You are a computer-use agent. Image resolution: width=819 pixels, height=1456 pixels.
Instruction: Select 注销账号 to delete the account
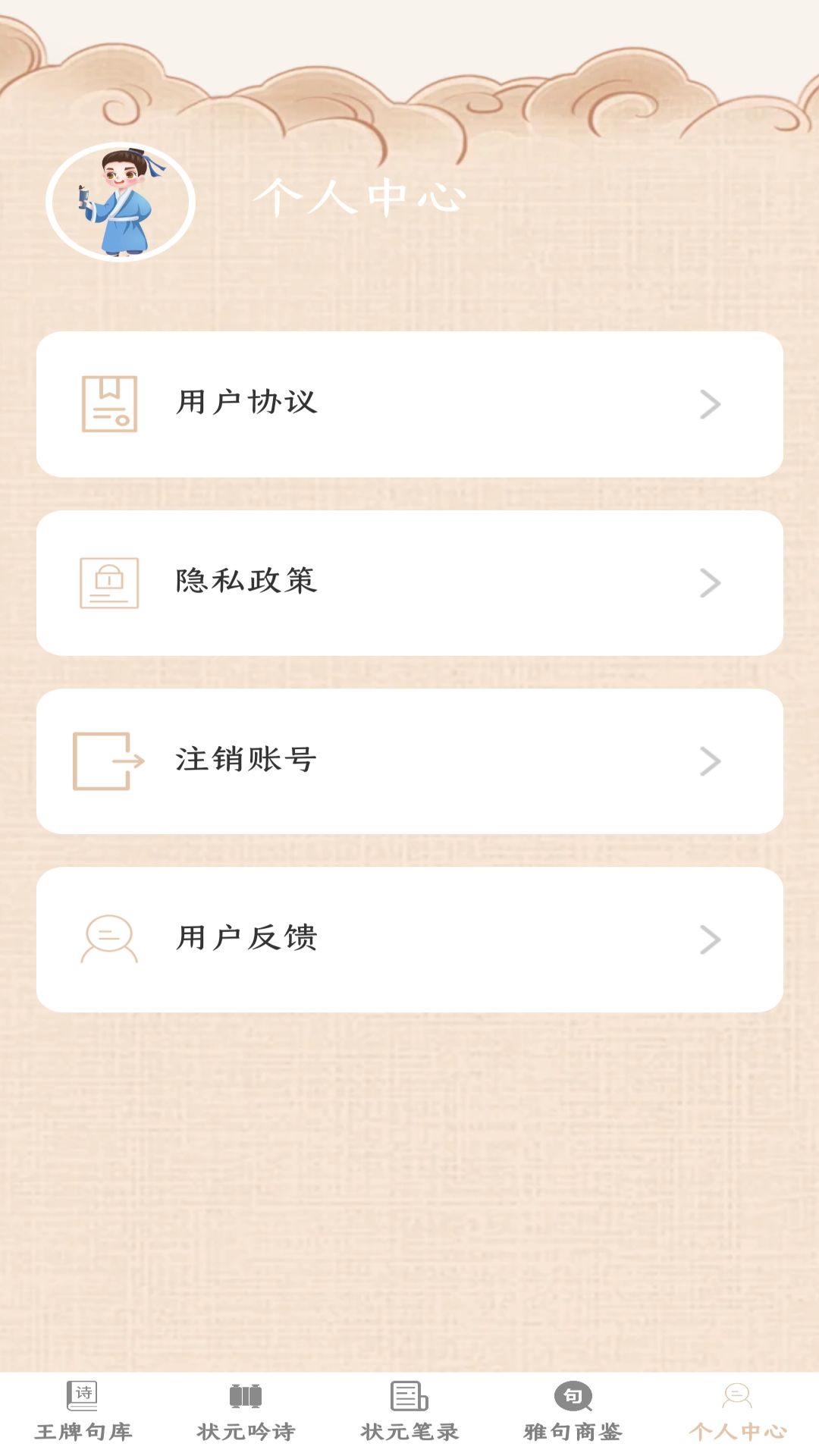coord(409,761)
